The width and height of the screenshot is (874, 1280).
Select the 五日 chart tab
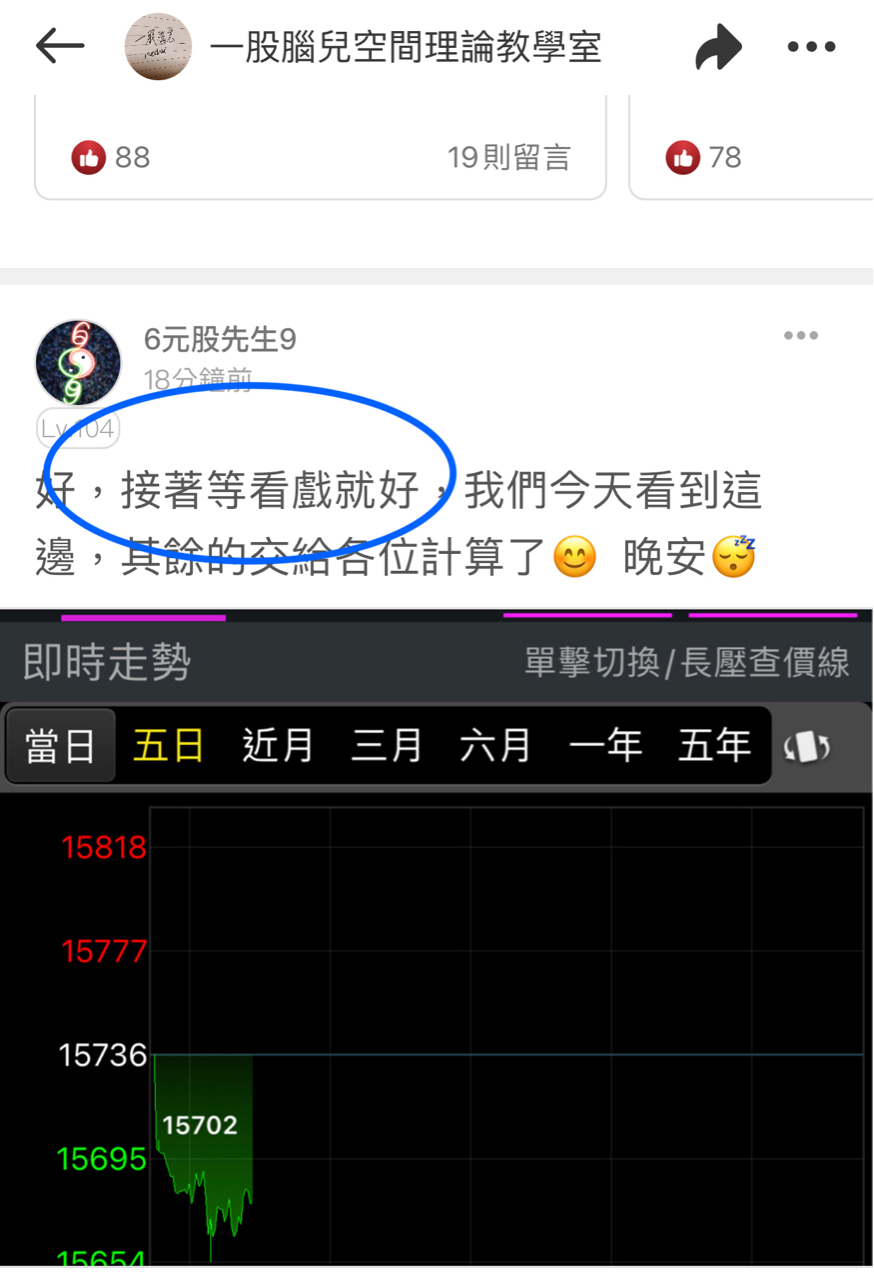click(x=167, y=746)
